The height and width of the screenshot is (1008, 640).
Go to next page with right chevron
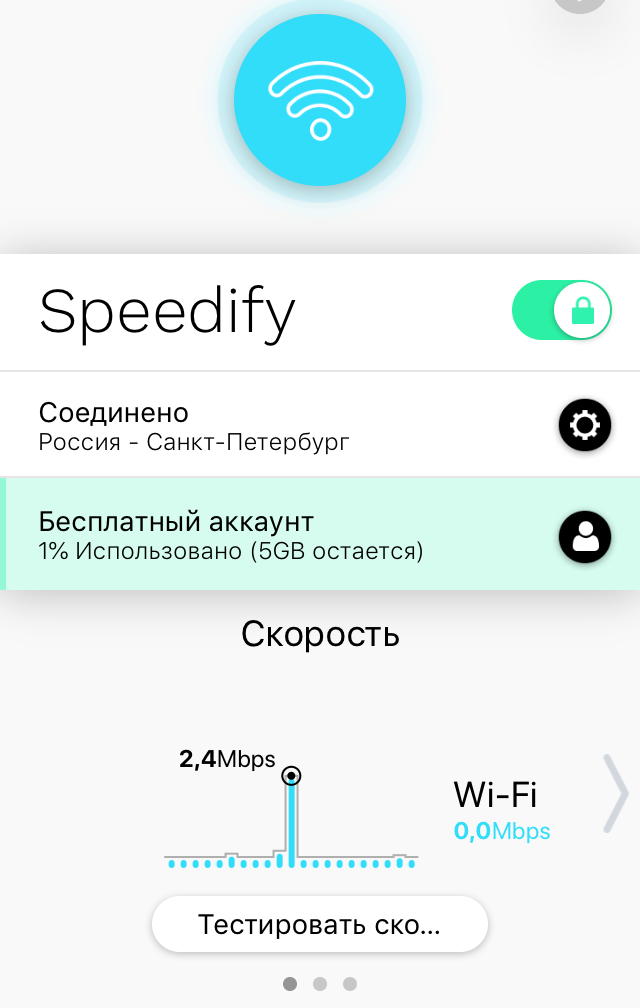click(615, 793)
